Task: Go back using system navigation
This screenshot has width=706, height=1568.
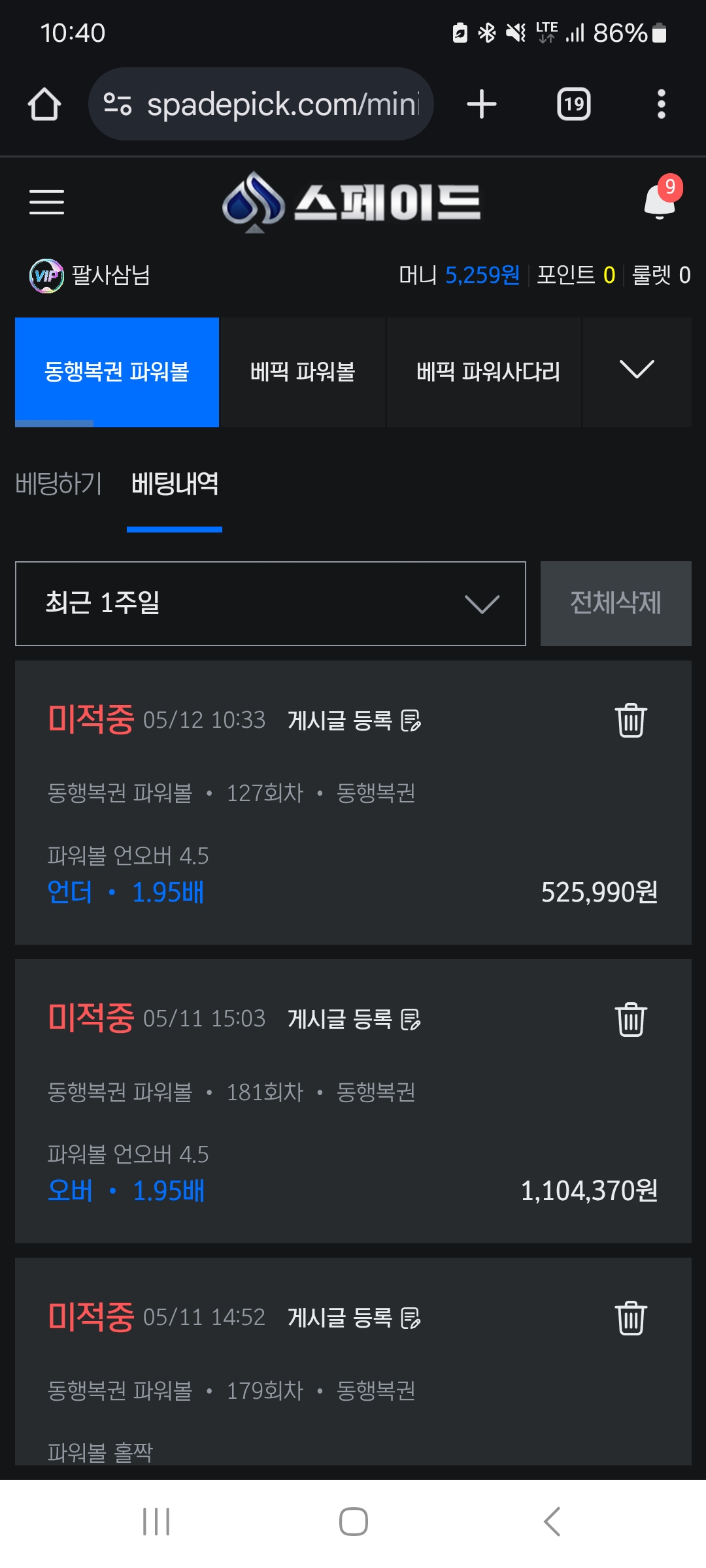Action: [552, 1522]
